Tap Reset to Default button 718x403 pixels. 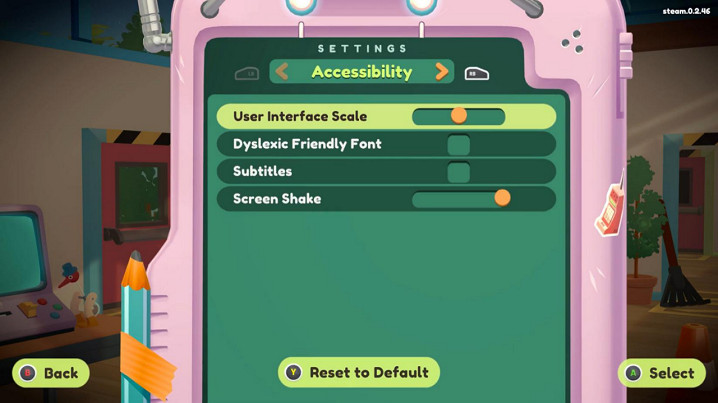click(x=359, y=372)
